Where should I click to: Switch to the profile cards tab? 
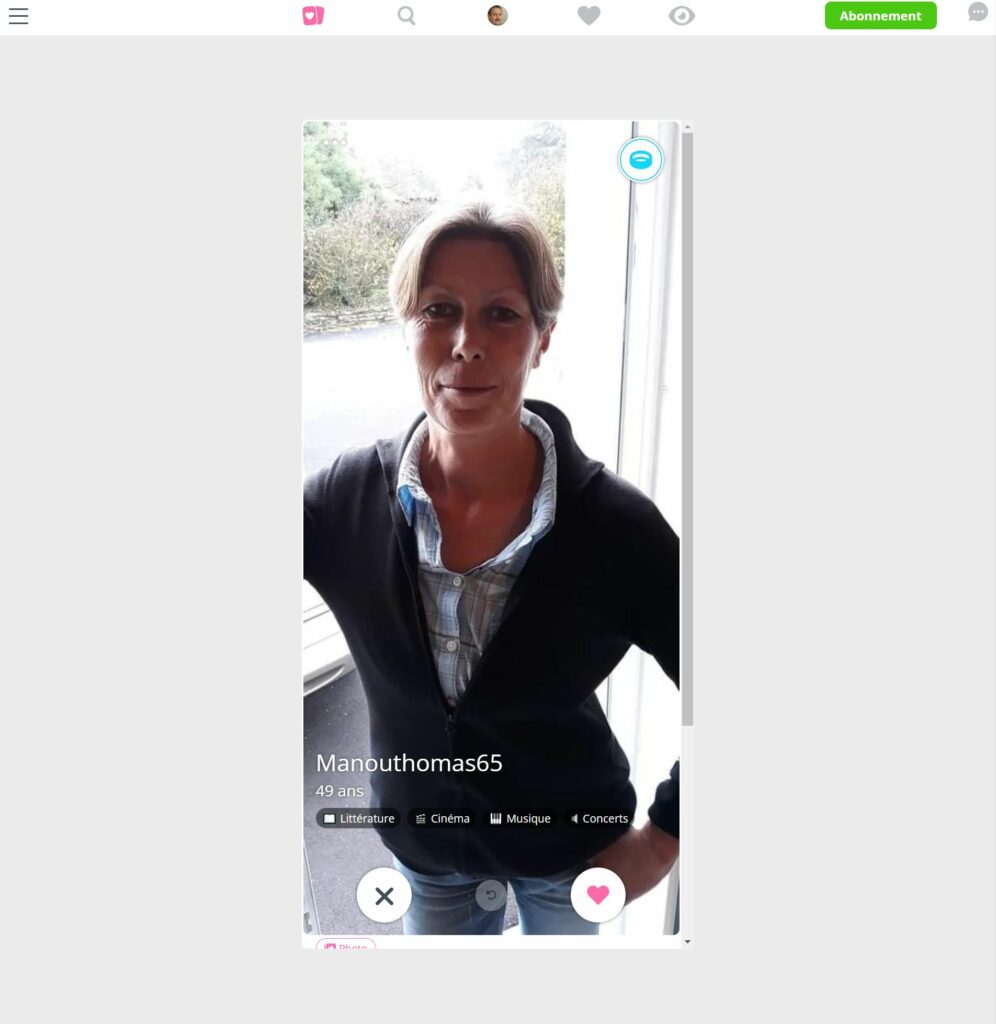pos(313,16)
